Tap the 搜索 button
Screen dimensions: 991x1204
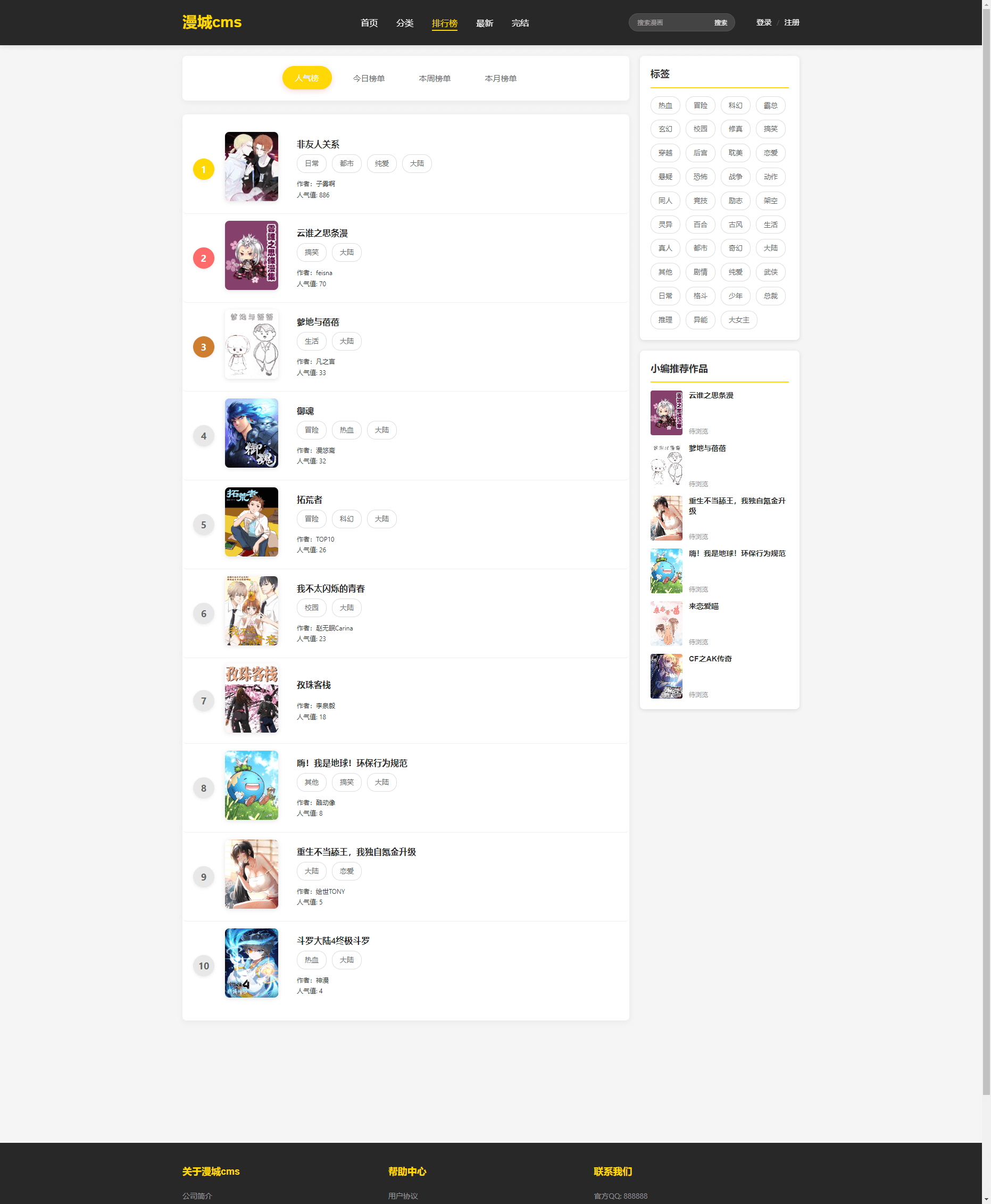tap(720, 23)
